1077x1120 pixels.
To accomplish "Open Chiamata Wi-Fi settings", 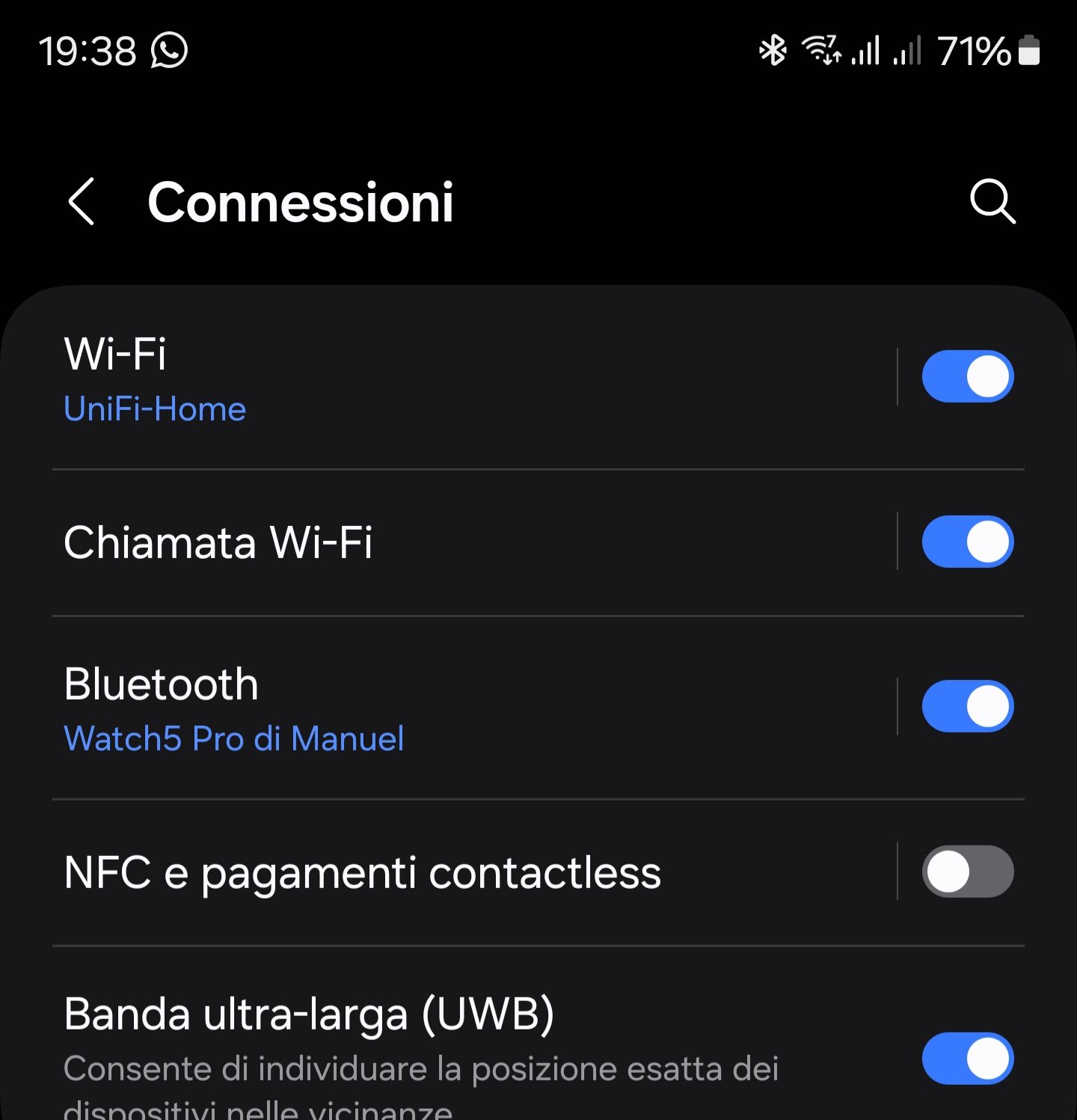I will click(449, 542).
